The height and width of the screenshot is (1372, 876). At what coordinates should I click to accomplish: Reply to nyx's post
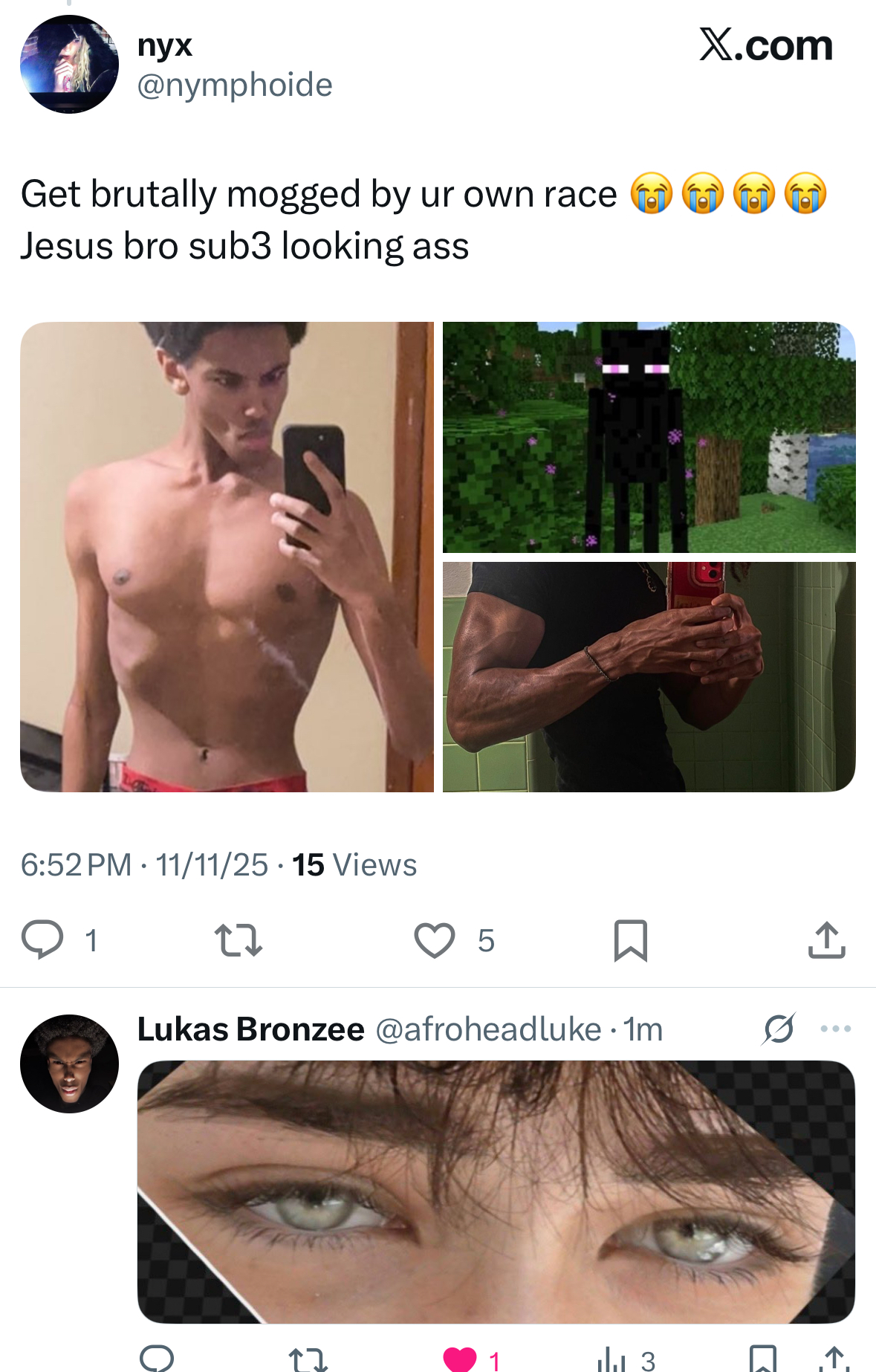tap(42, 940)
